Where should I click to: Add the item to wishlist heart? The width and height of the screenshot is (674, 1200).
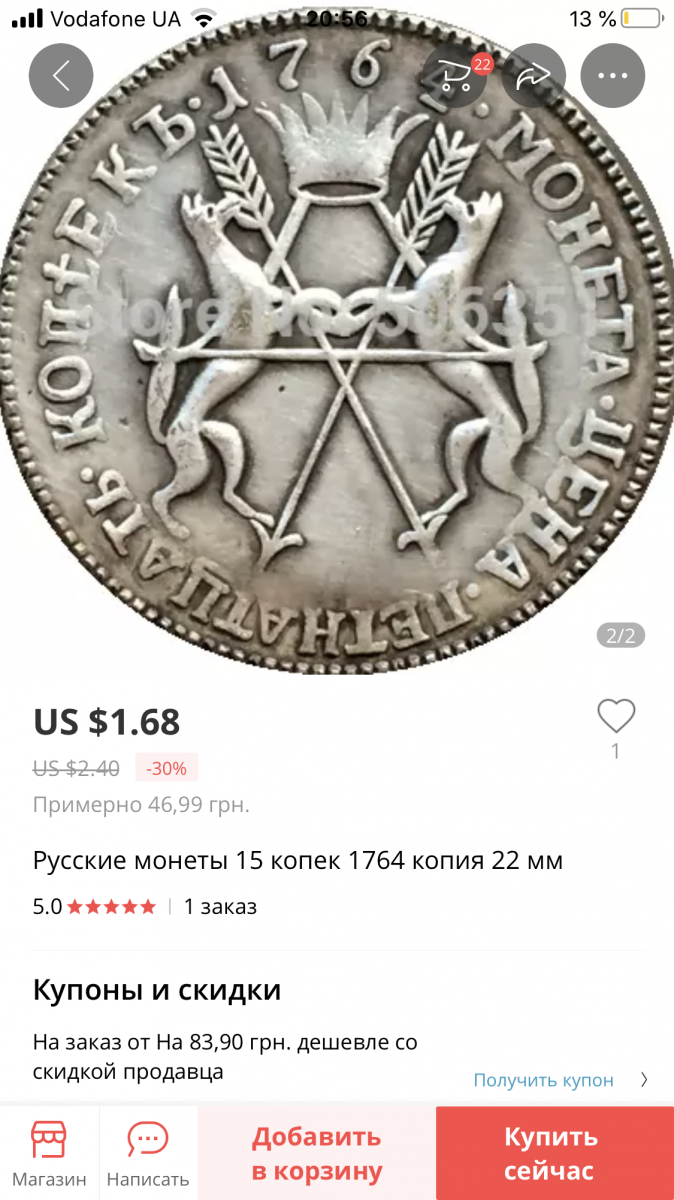pos(616,716)
